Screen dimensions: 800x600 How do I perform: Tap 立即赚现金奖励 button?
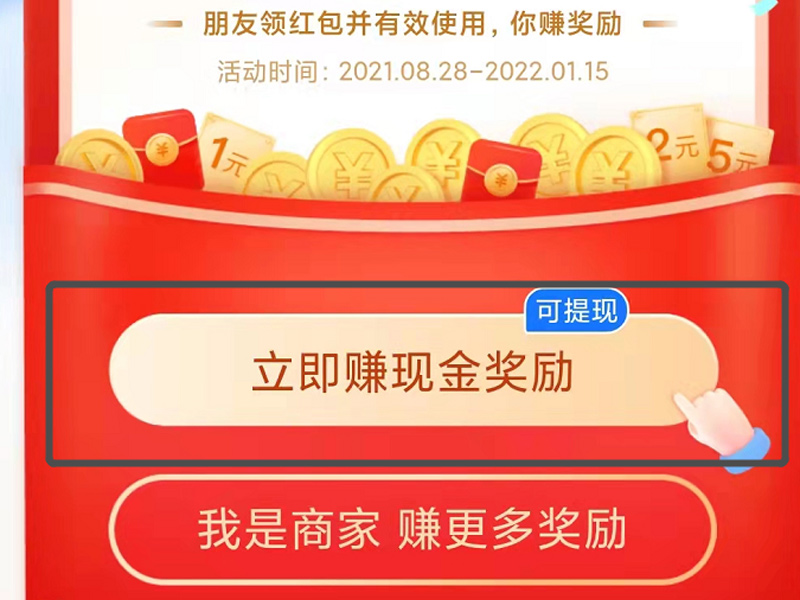(x=412, y=375)
